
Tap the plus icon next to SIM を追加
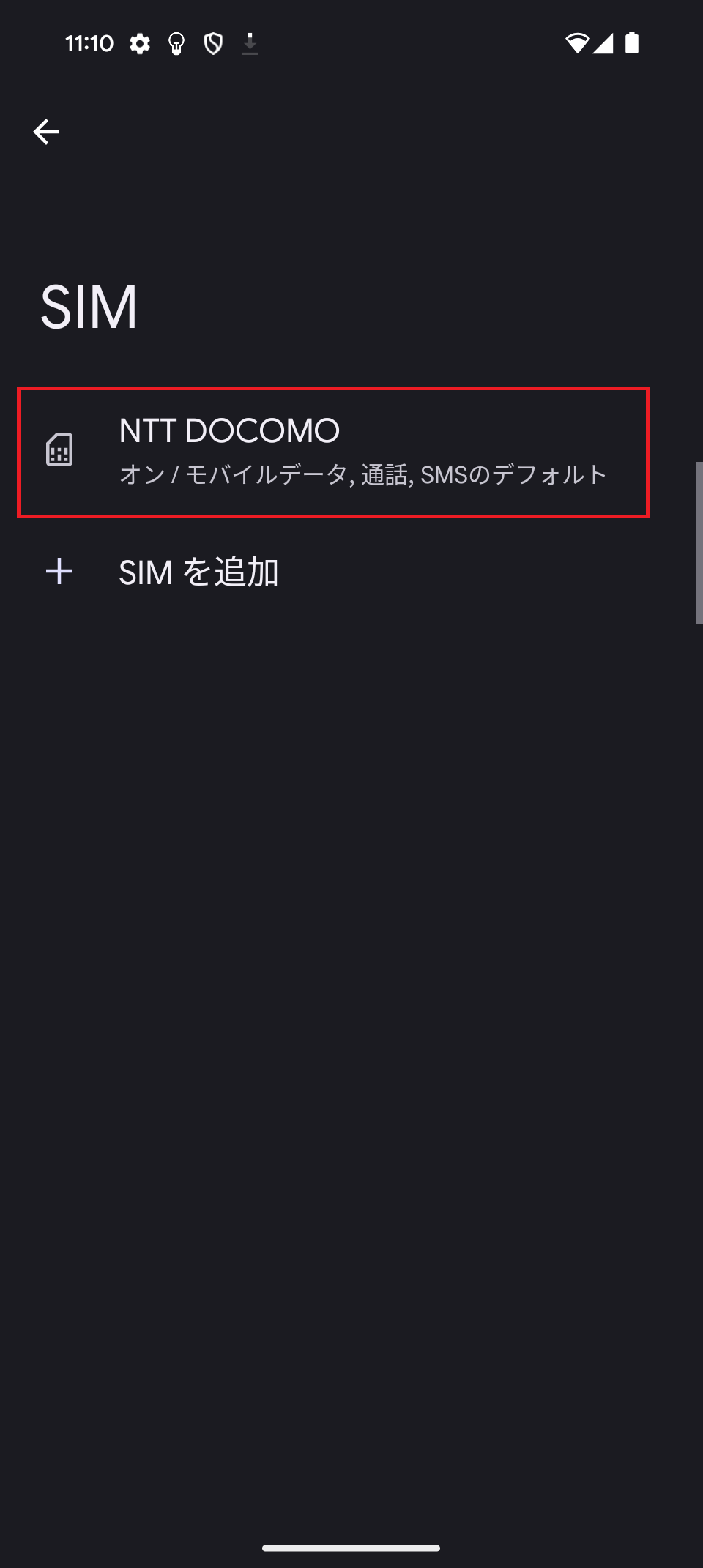click(x=59, y=572)
